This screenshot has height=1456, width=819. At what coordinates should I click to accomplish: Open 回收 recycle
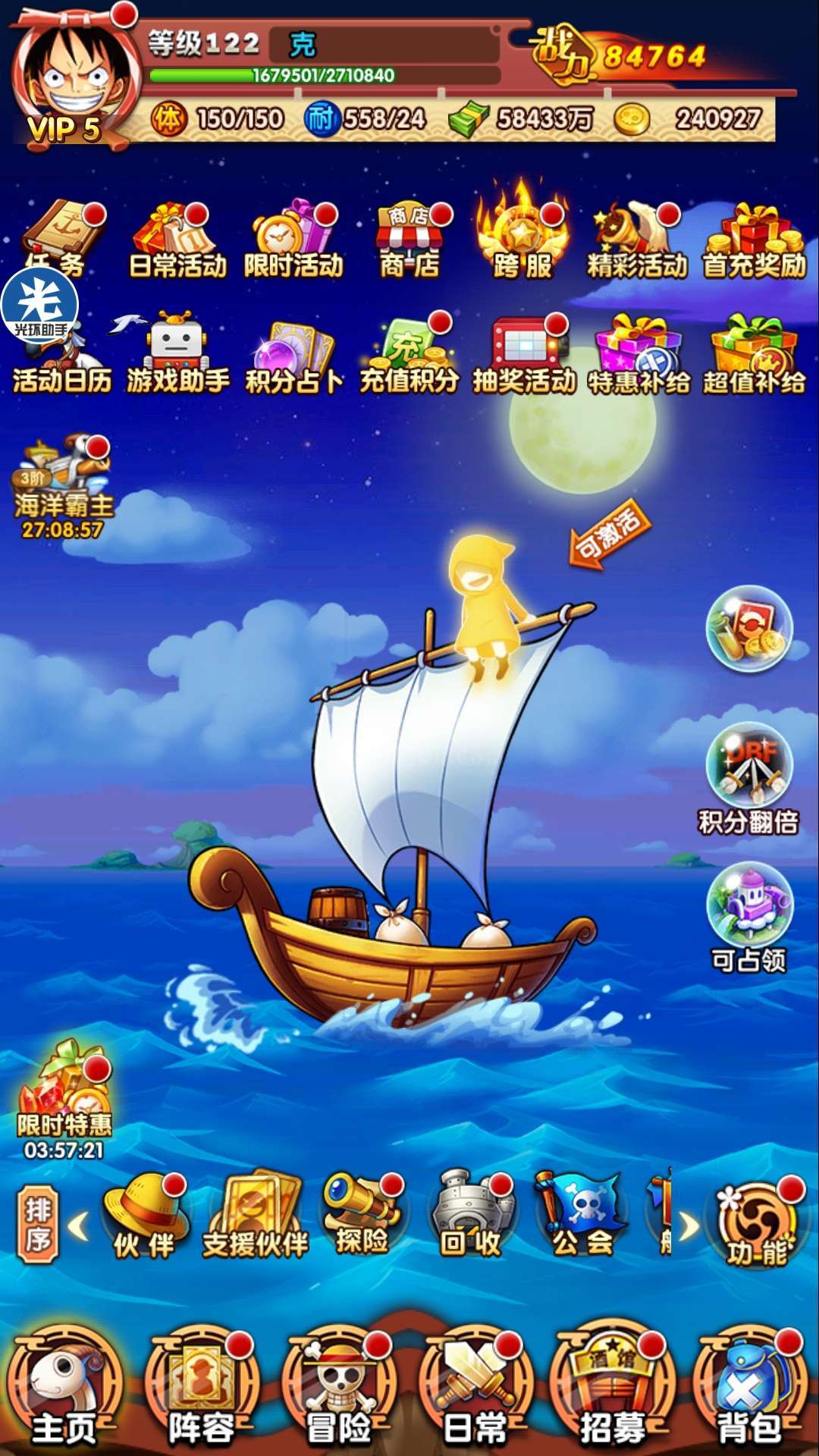click(x=472, y=1214)
